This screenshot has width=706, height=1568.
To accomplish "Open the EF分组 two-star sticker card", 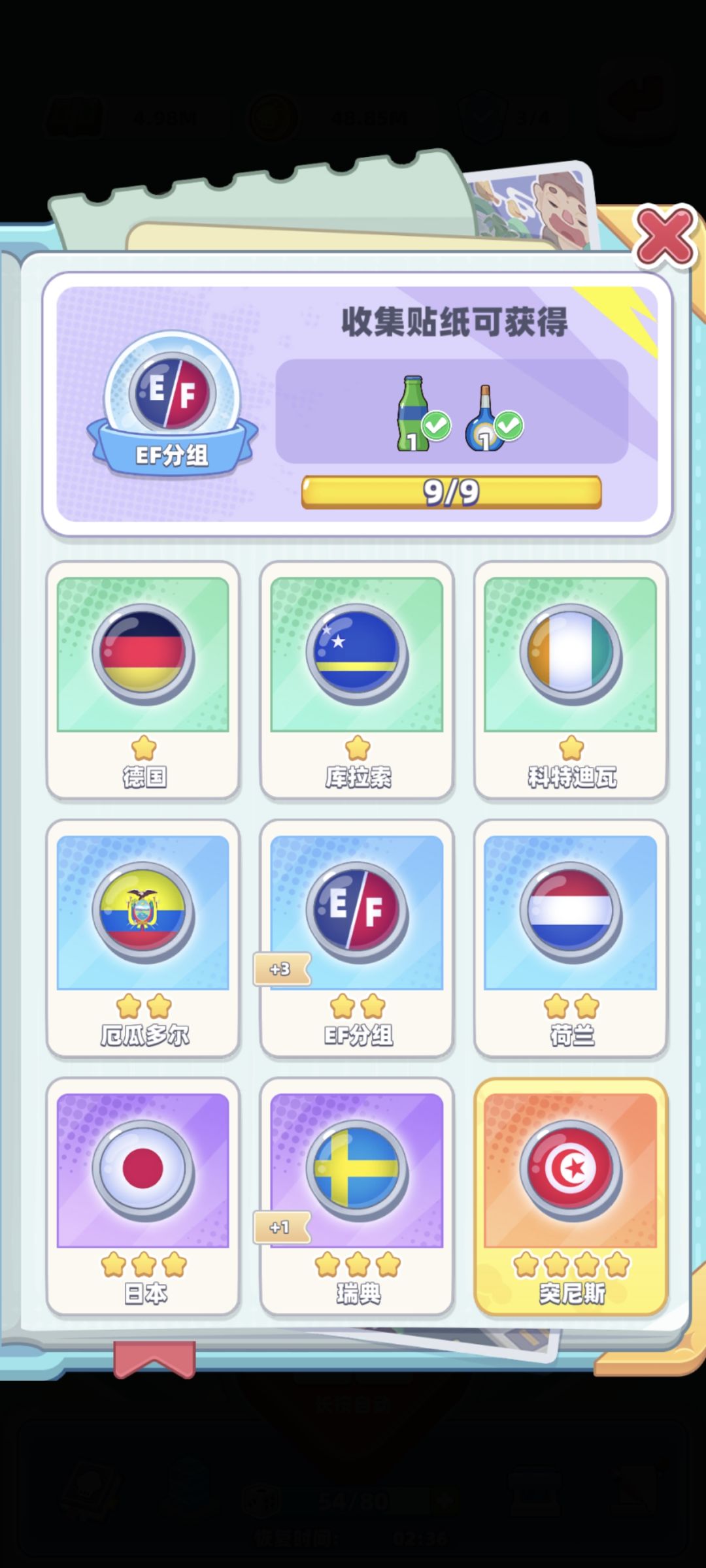I will click(x=357, y=938).
